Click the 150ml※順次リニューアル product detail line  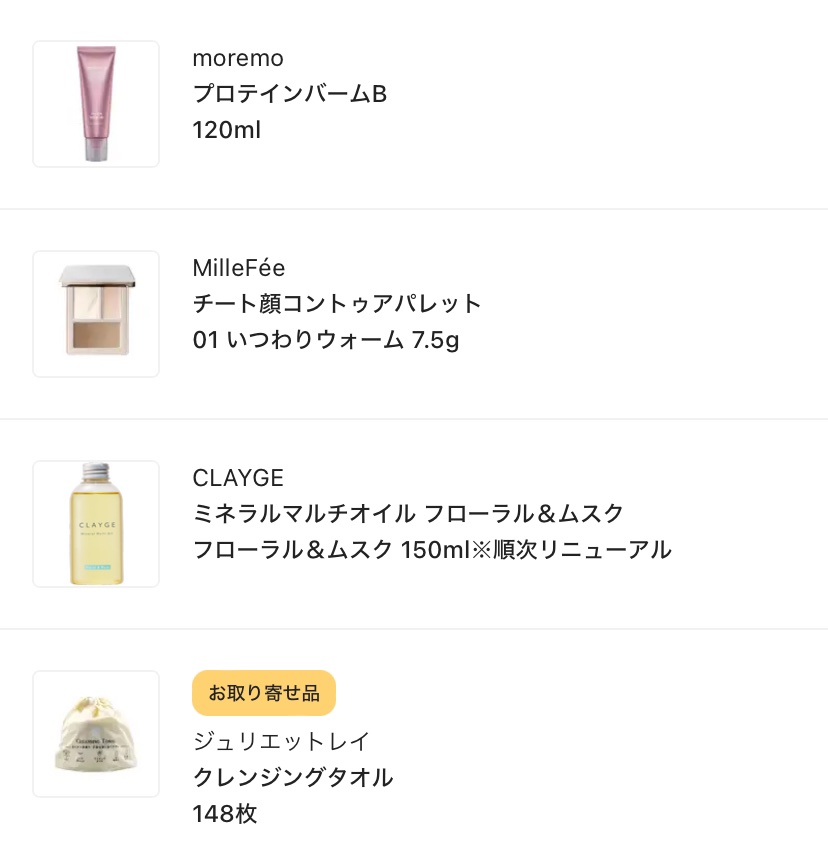click(x=432, y=548)
